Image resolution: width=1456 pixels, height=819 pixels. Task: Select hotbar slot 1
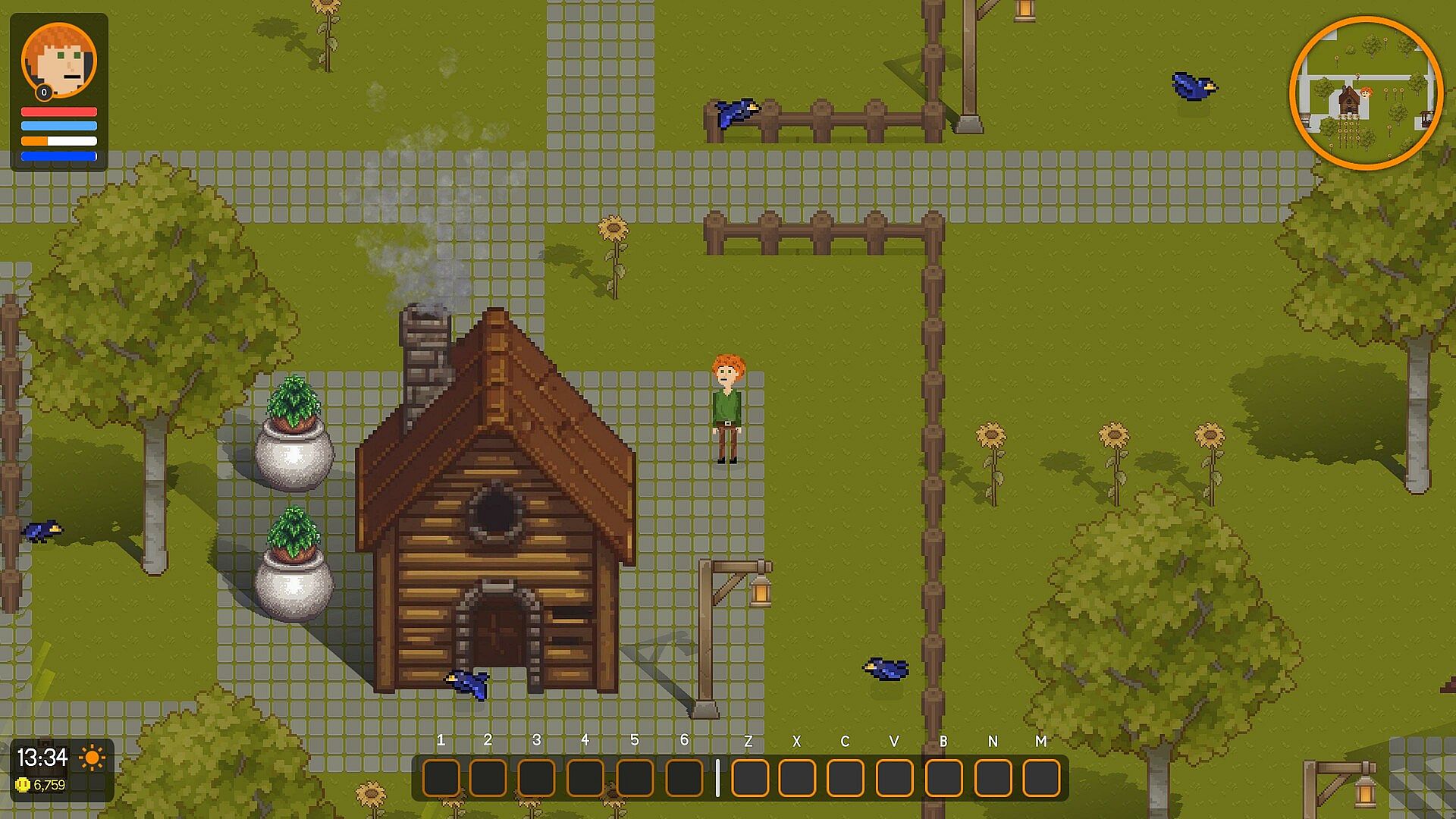(x=441, y=778)
